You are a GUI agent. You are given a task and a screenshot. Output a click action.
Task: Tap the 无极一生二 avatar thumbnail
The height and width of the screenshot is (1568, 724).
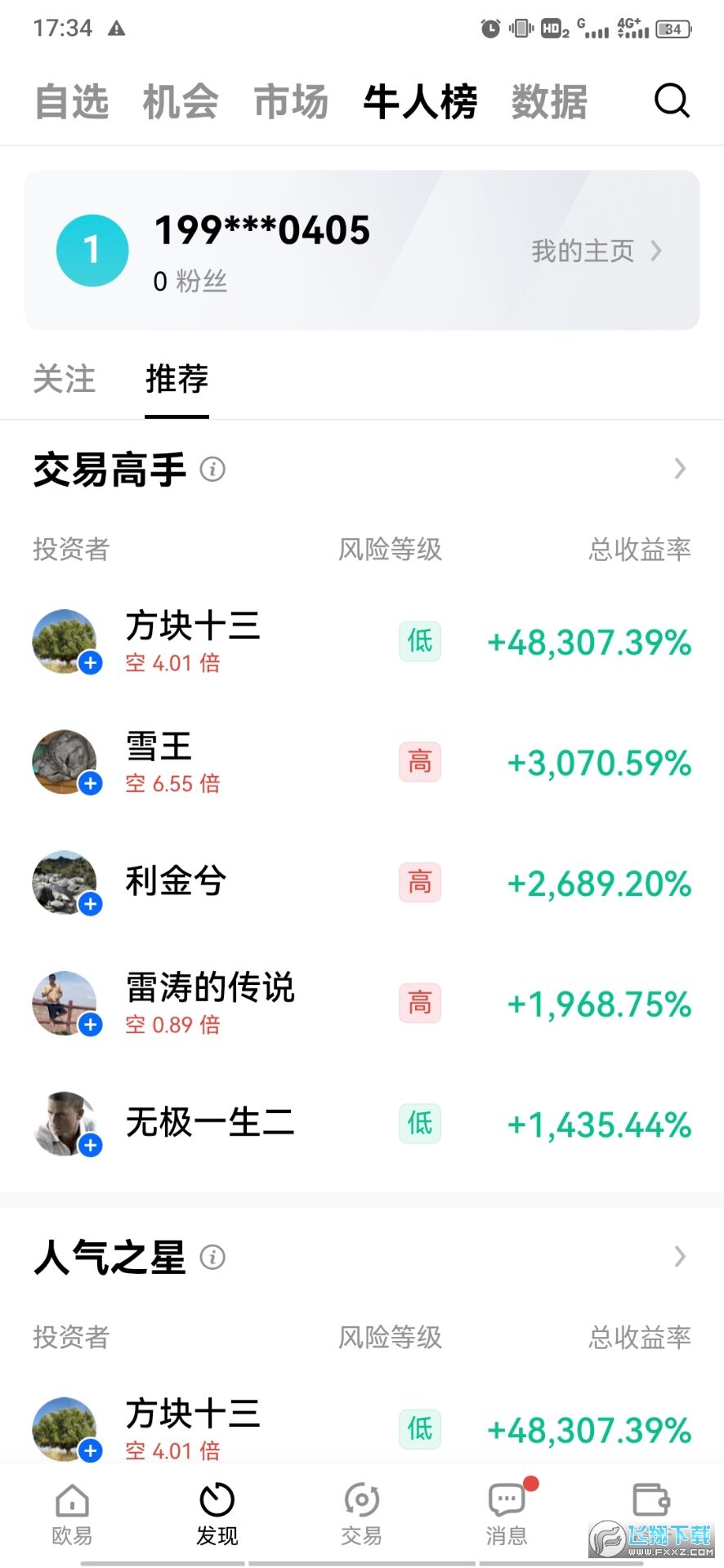point(66,1123)
